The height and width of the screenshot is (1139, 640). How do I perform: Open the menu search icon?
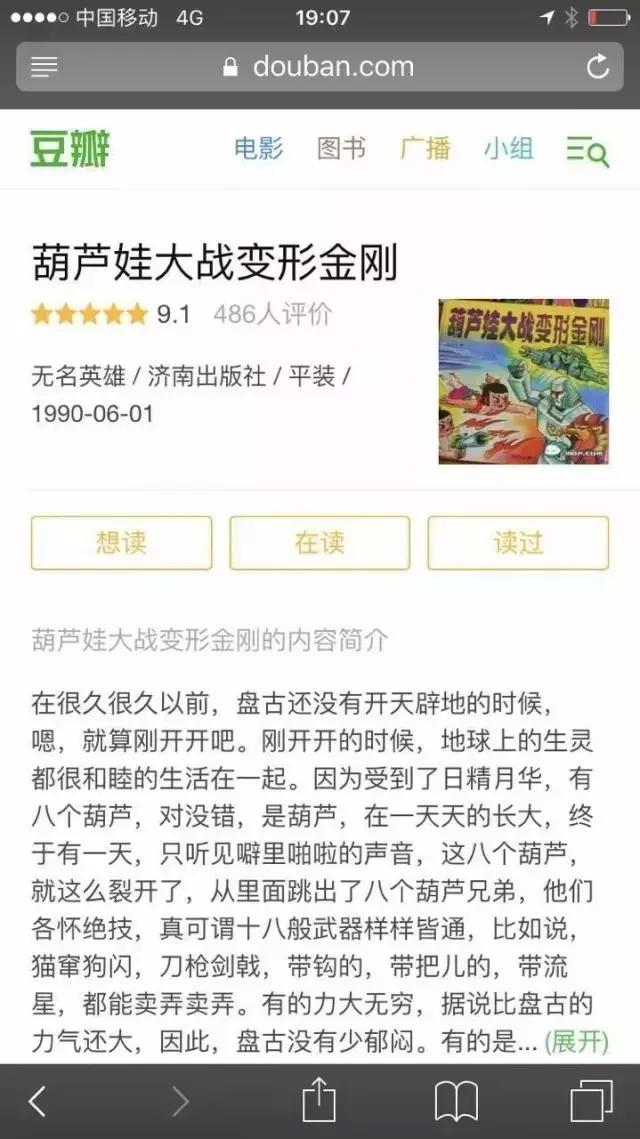[x=587, y=151]
